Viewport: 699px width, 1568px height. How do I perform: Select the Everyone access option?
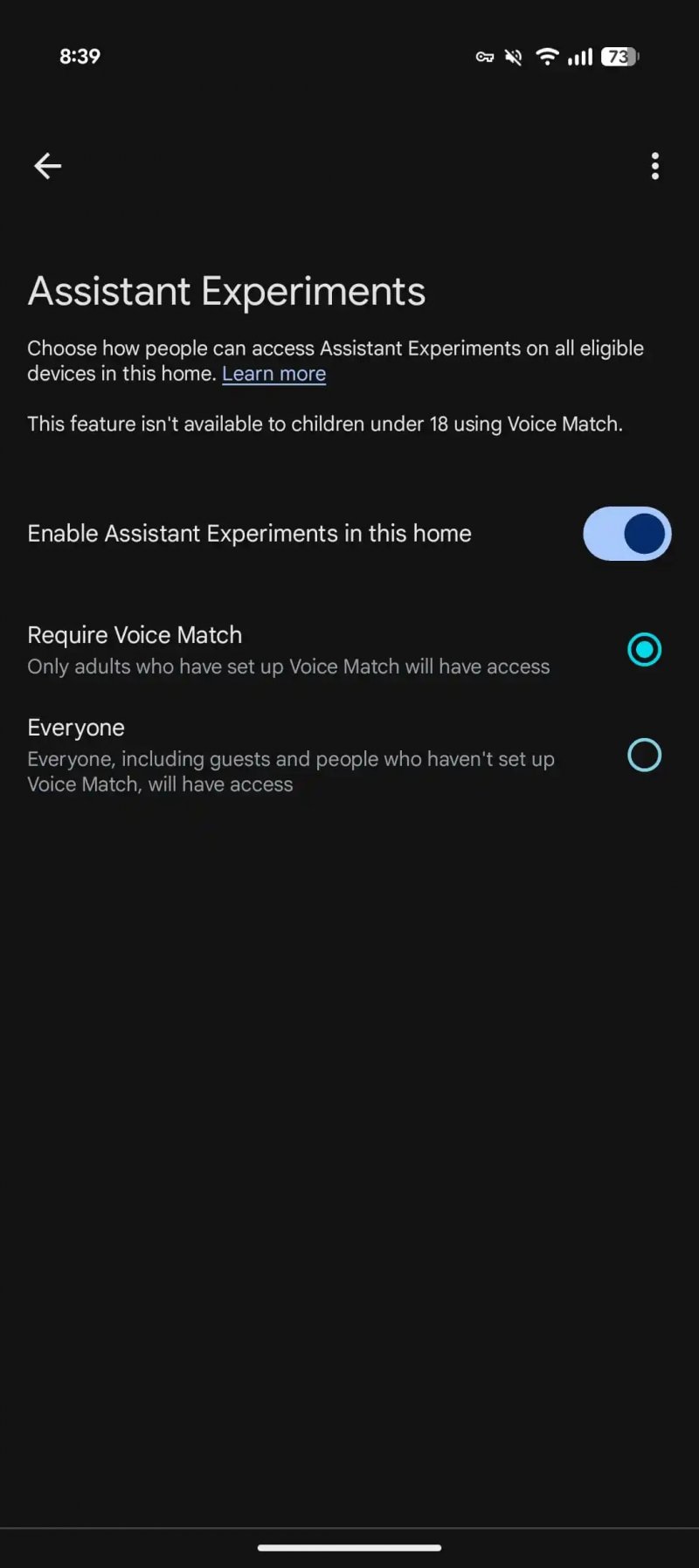coord(644,755)
